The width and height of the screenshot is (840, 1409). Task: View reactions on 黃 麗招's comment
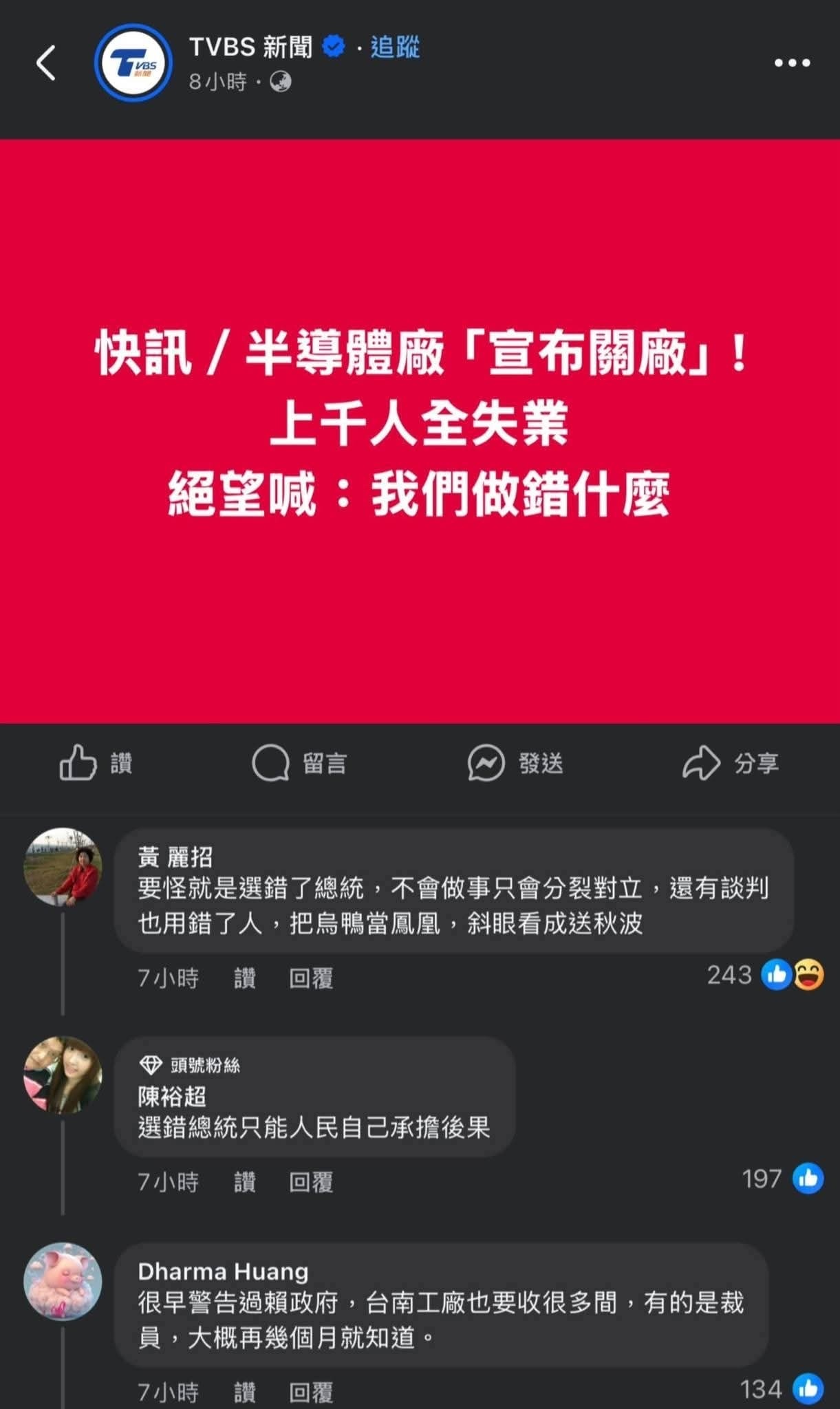[765, 975]
